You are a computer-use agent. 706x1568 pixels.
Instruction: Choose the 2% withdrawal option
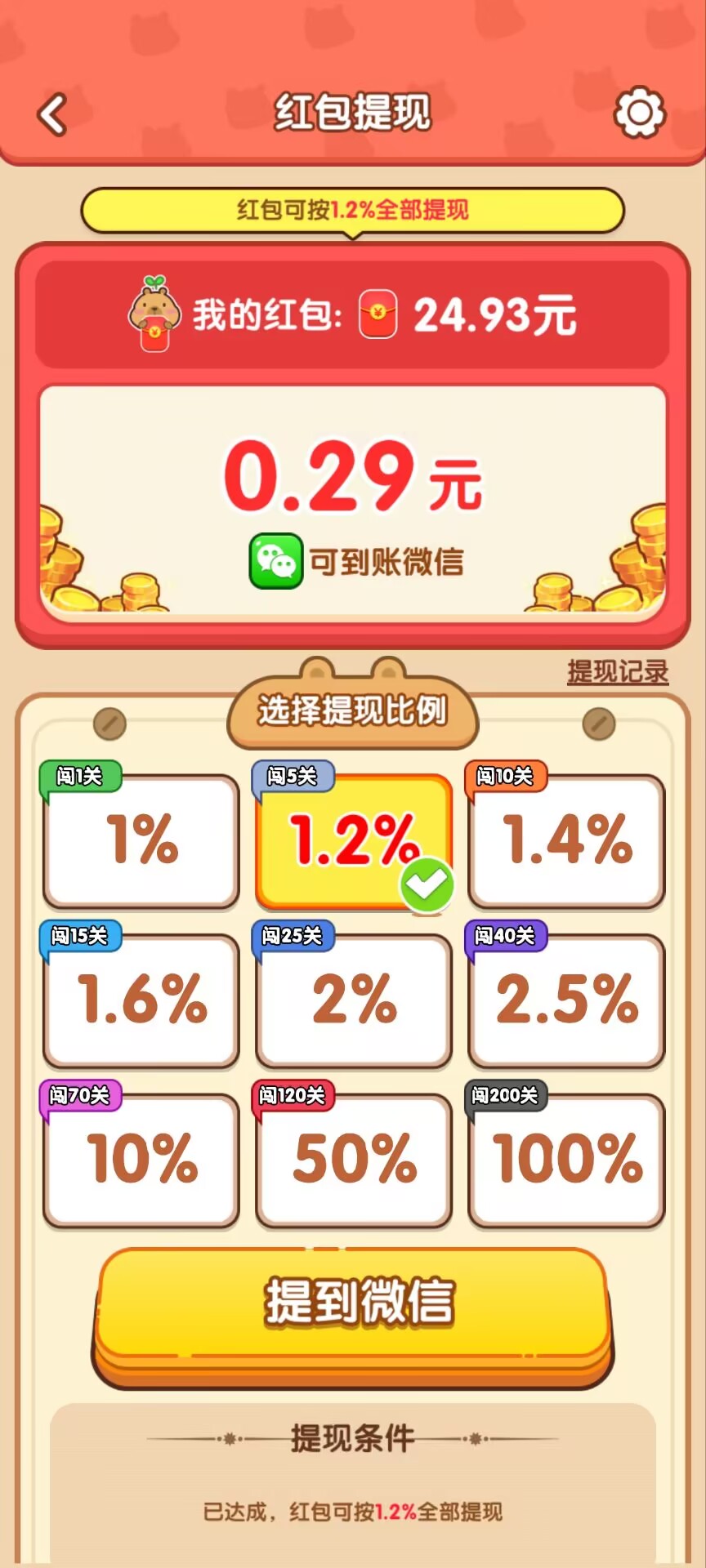[x=354, y=1000]
